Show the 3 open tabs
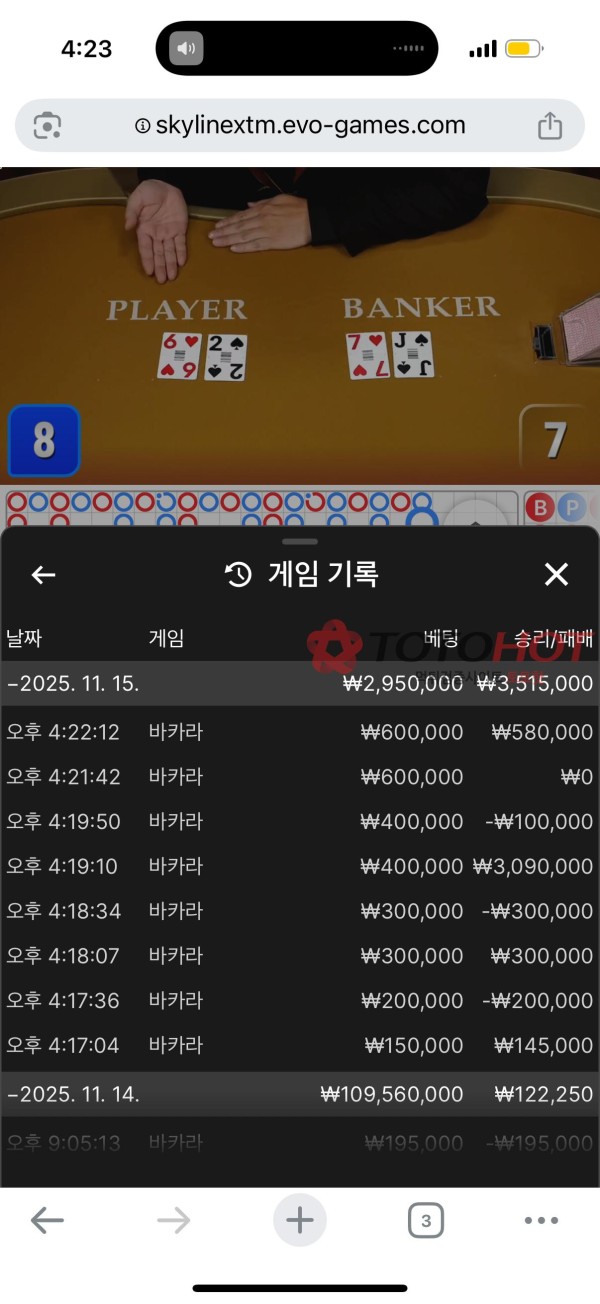Viewport: 600px width, 1304px height. point(426,1220)
